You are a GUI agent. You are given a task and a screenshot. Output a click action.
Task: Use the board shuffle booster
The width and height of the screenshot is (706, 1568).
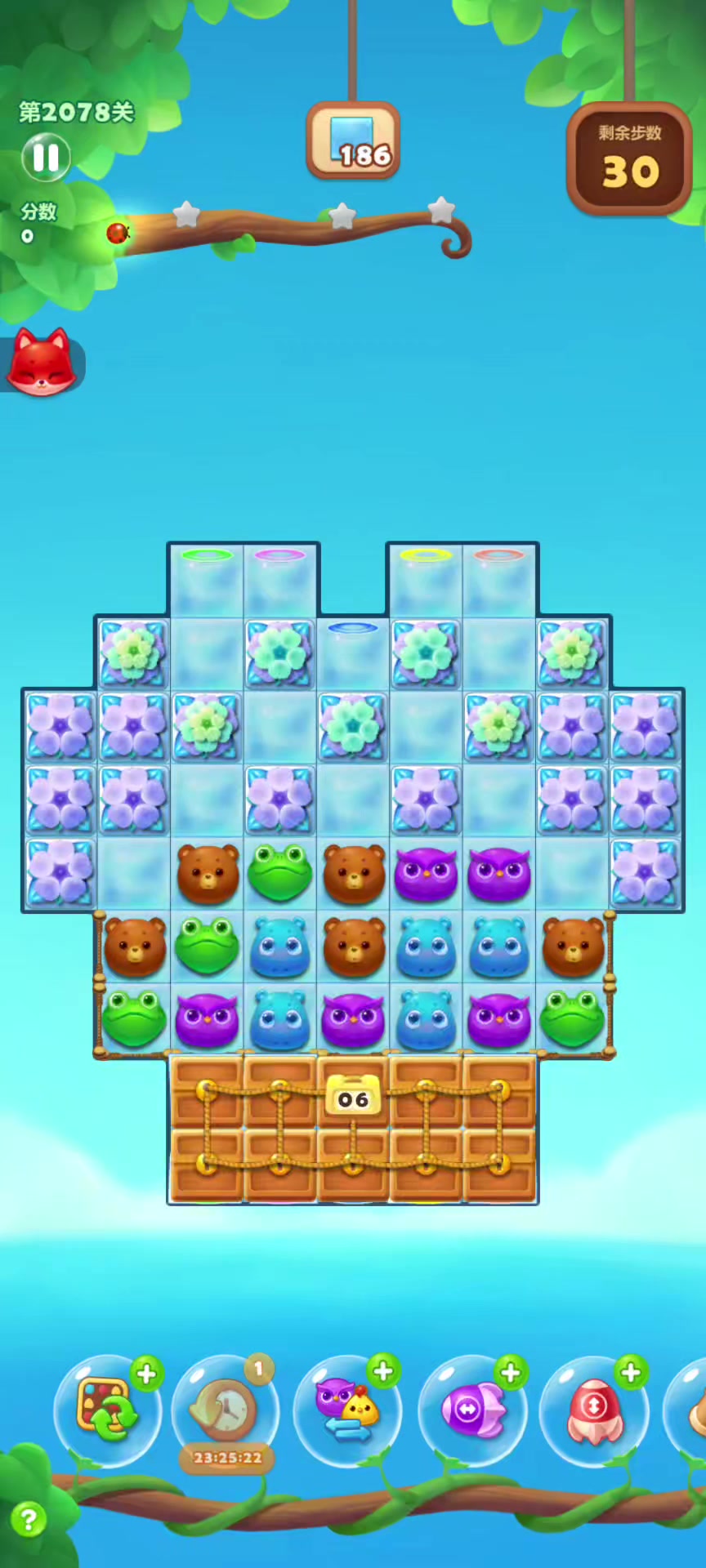(106, 1409)
